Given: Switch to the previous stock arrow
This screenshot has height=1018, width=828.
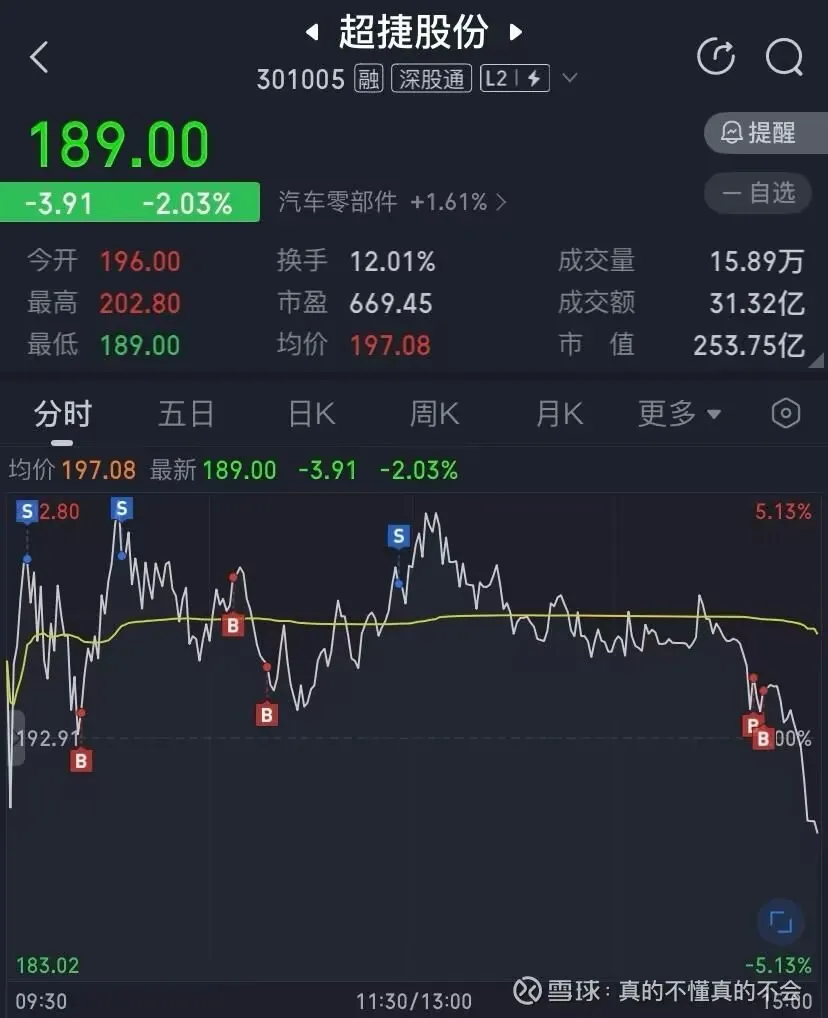Looking at the screenshot, I should tap(311, 33).
